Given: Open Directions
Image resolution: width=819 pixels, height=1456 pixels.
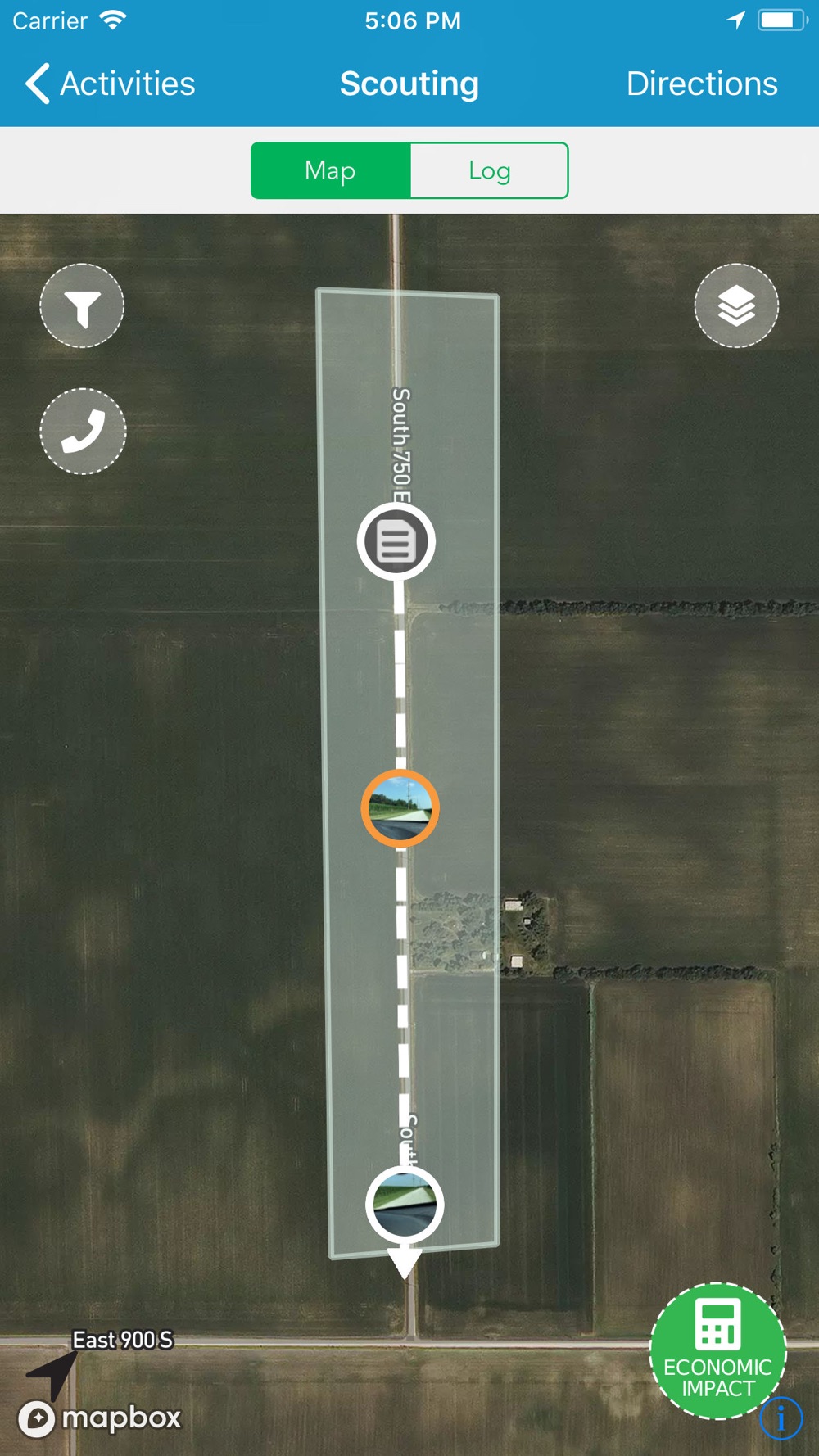Looking at the screenshot, I should (702, 84).
